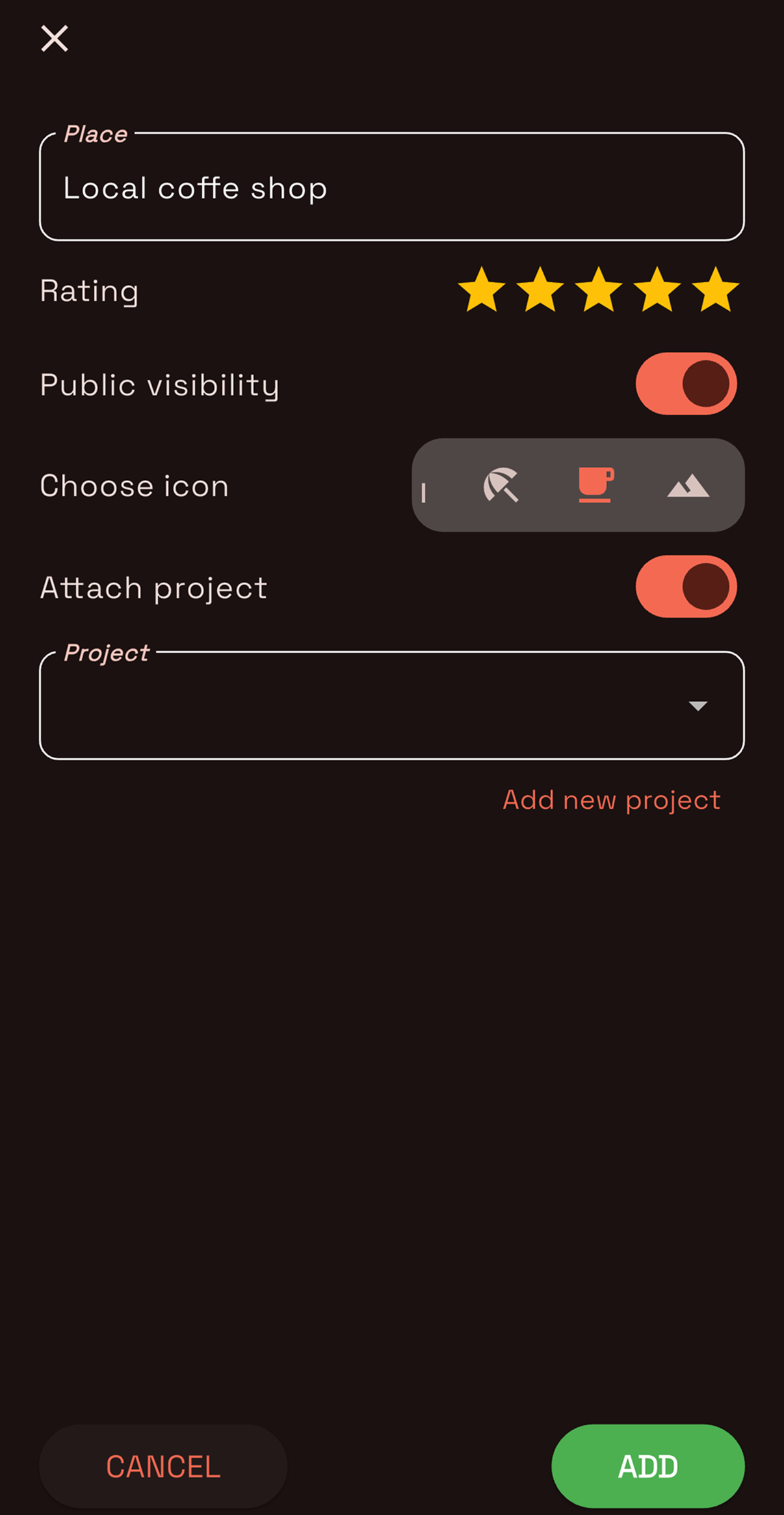Turn off Public visibility switch
Image resolution: width=784 pixels, height=1515 pixels.
pyautogui.click(x=686, y=384)
